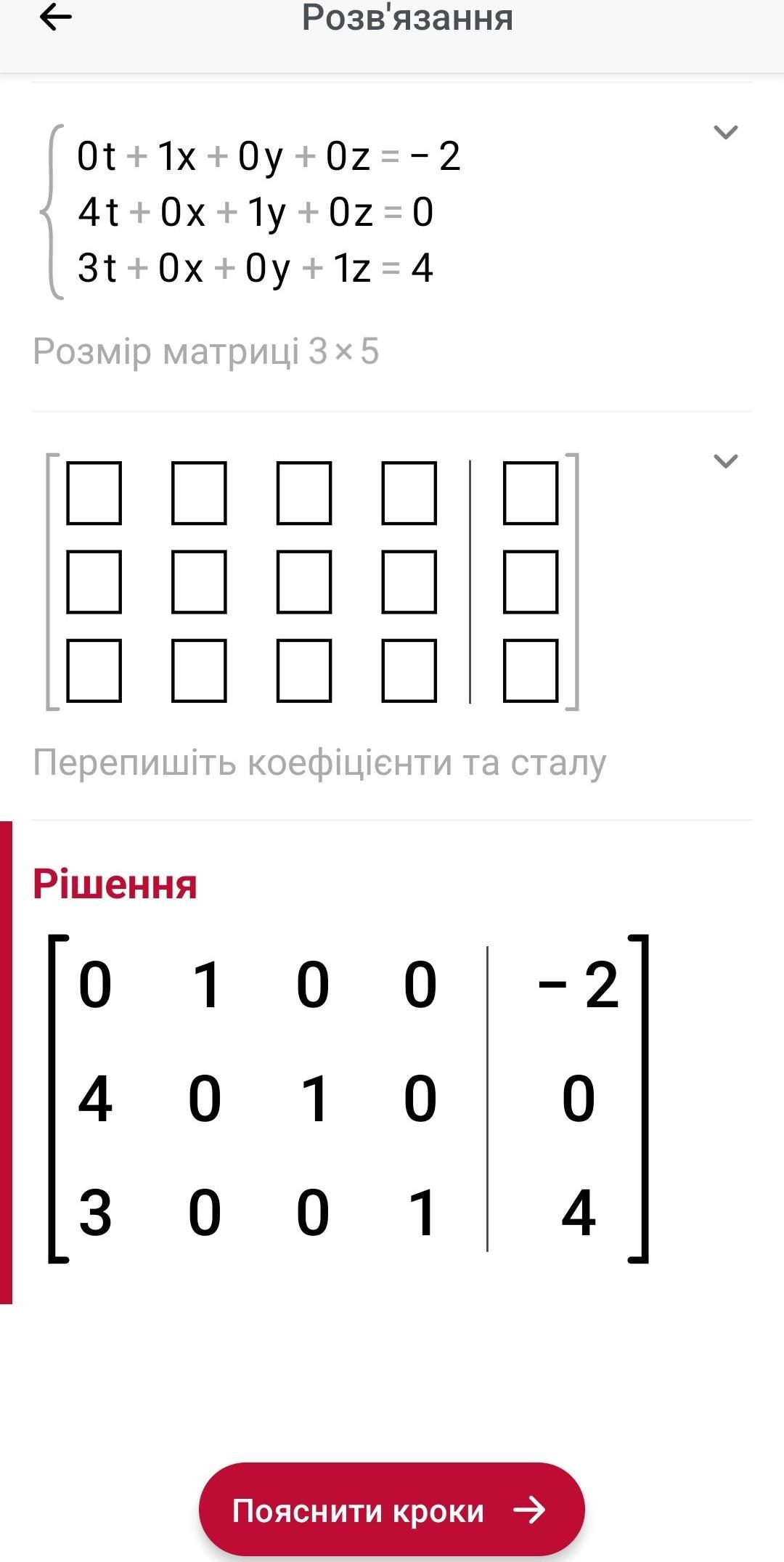Expand the equation system step chevron
The height and width of the screenshot is (1562, 784).
725,132
